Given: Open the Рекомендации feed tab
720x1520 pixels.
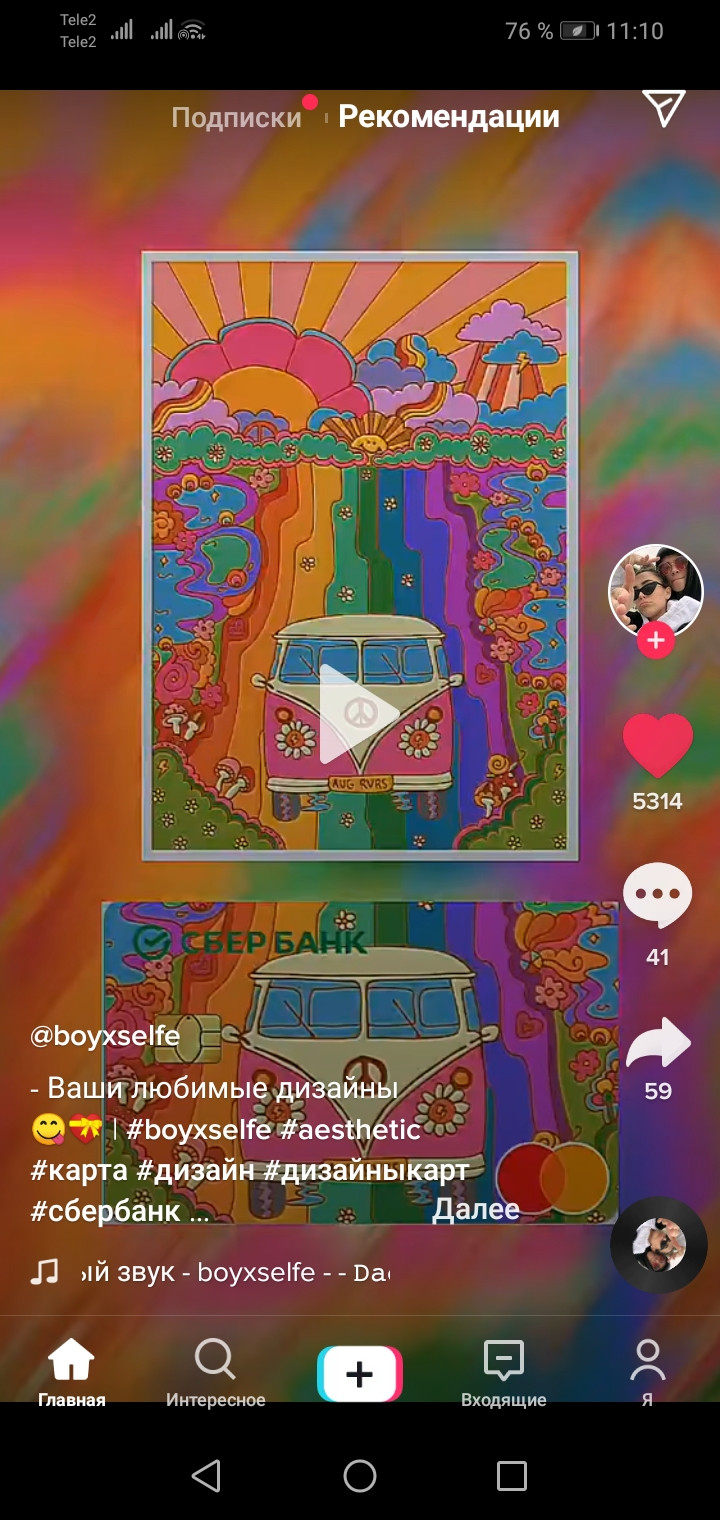Looking at the screenshot, I should click(448, 117).
